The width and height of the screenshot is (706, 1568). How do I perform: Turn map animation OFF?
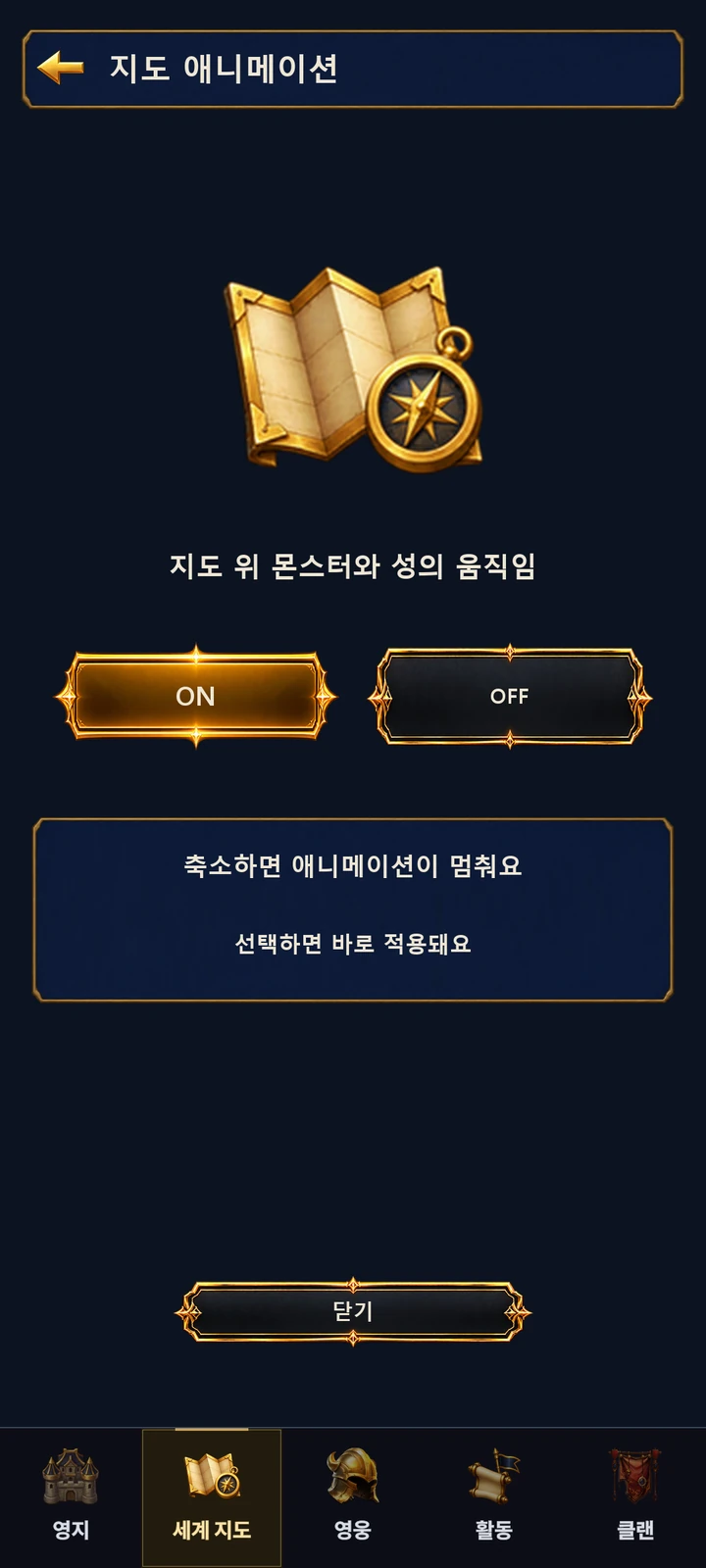tap(509, 696)
